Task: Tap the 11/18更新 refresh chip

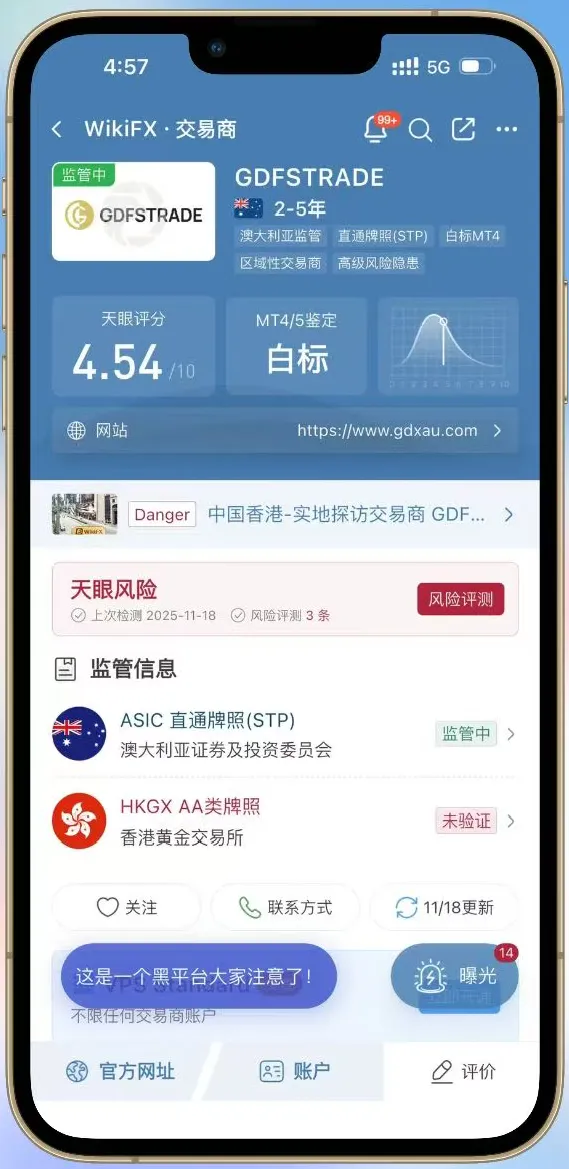Action: pos(444,907)
